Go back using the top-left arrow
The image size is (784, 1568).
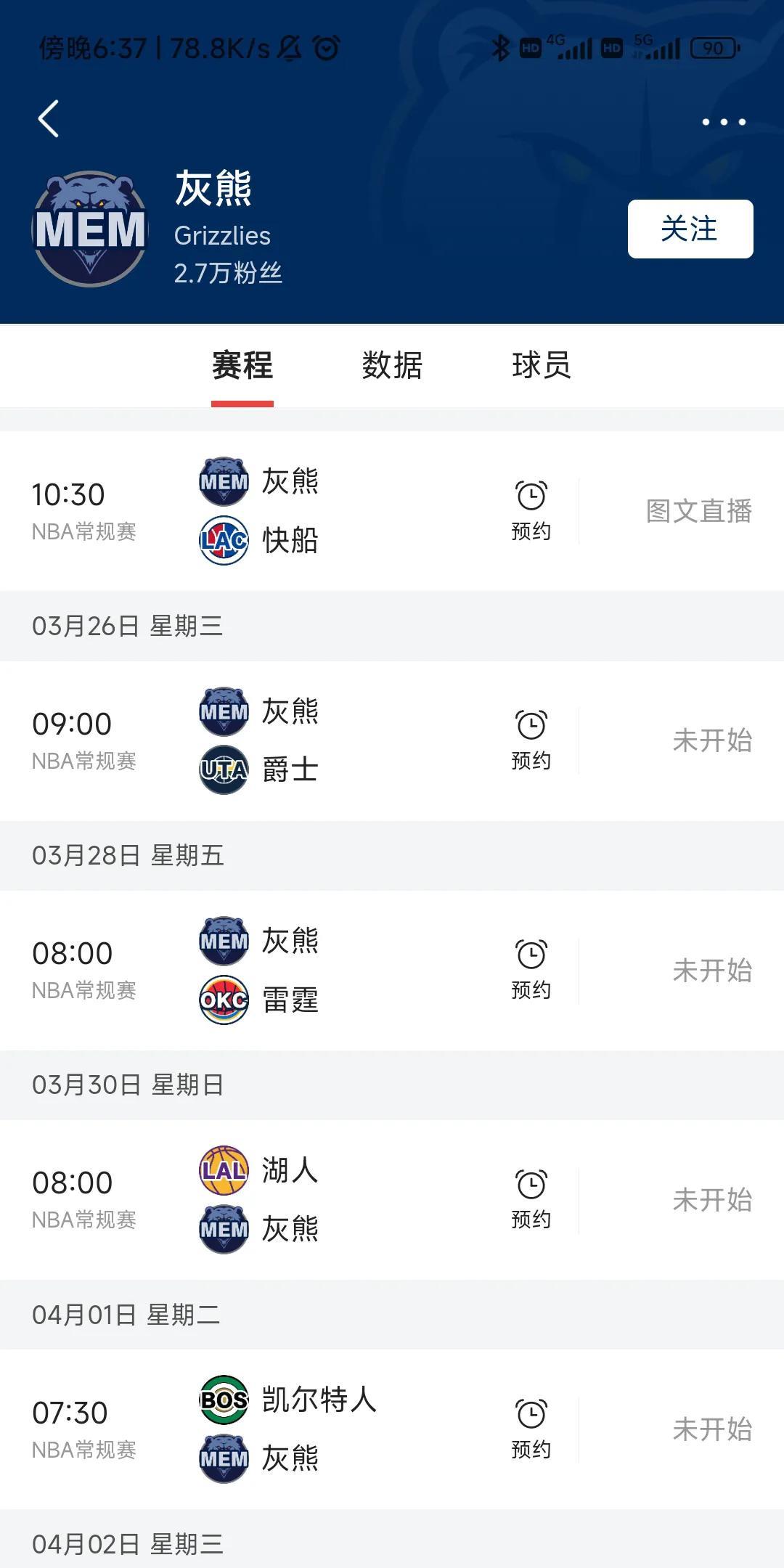click(48, 119)
